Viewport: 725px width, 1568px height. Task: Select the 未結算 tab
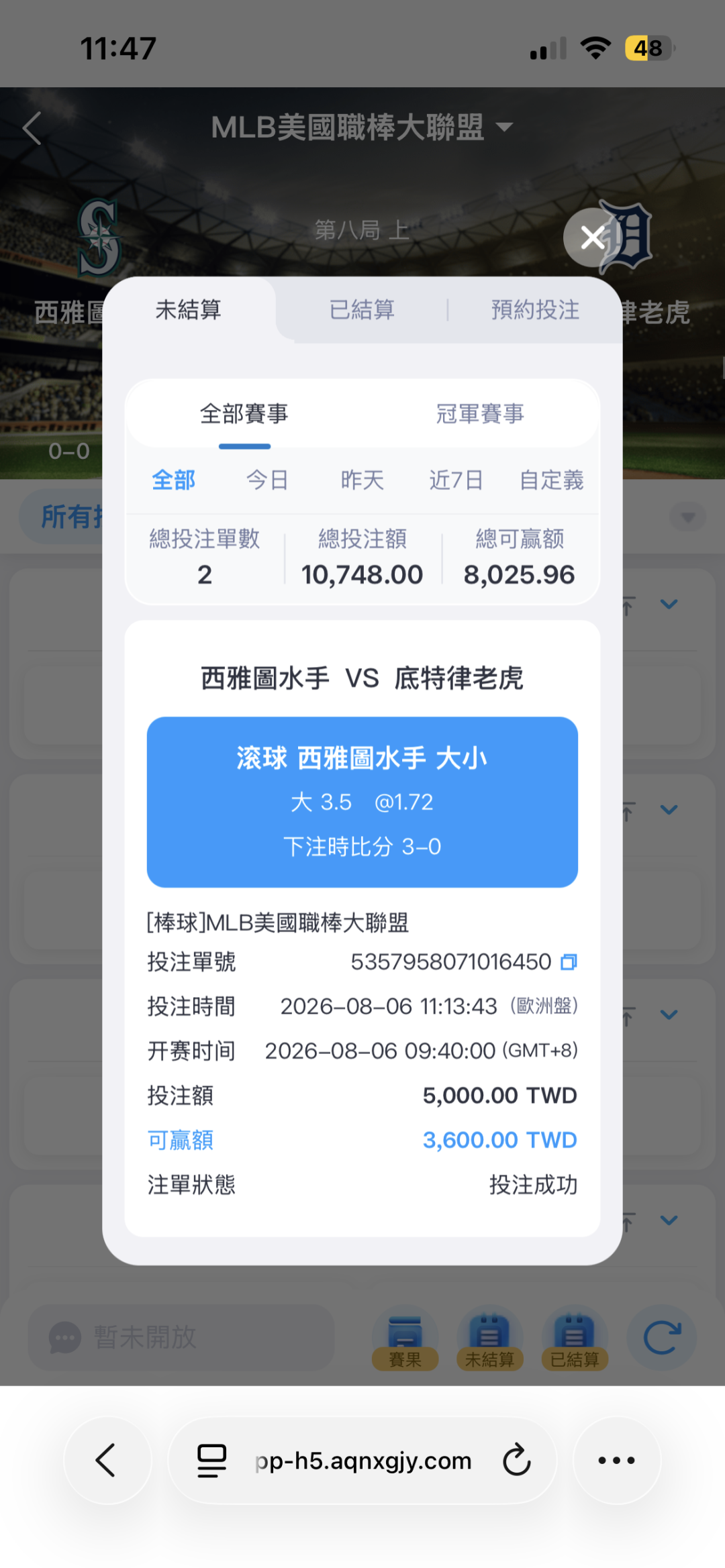[189, 310]
